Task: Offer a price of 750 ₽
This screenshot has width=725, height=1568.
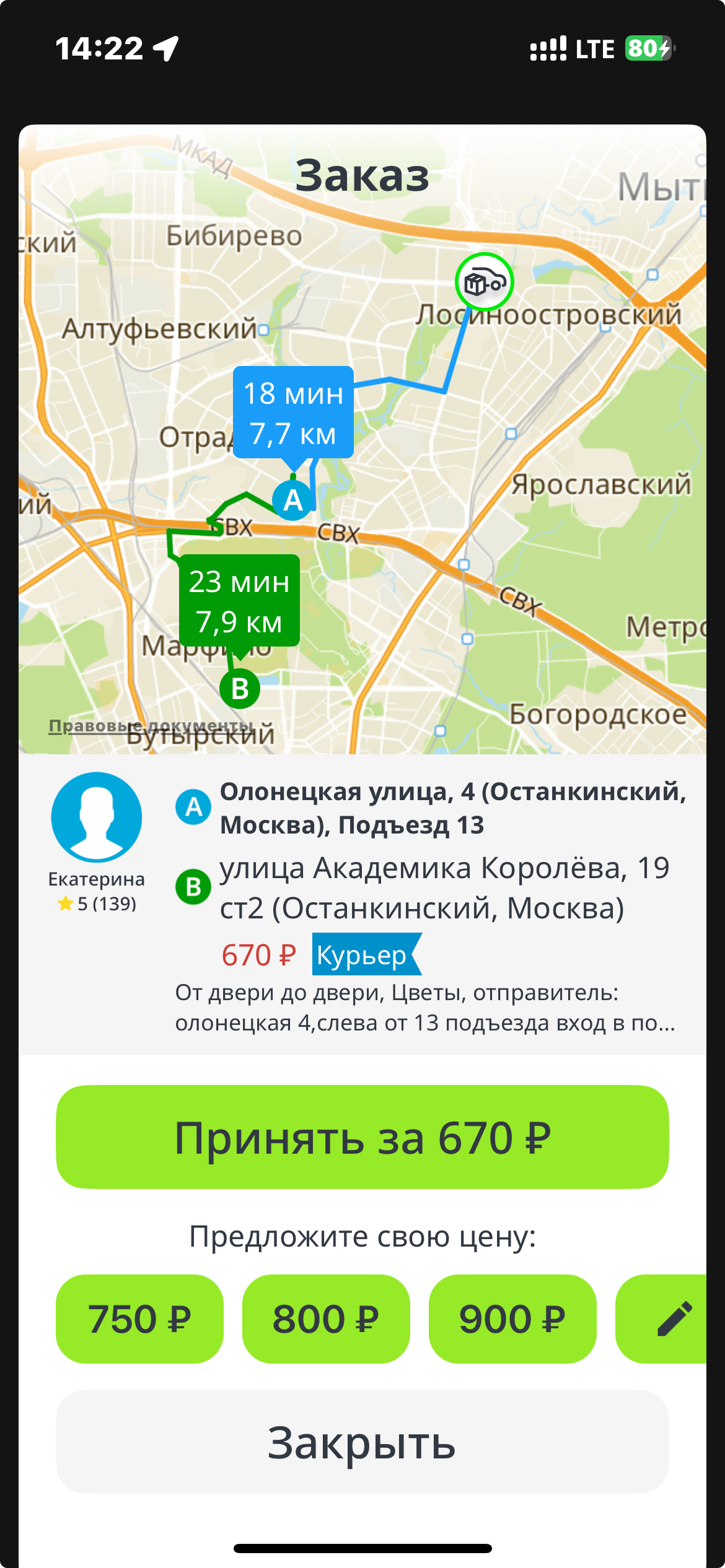Action: pos(139,1318)
